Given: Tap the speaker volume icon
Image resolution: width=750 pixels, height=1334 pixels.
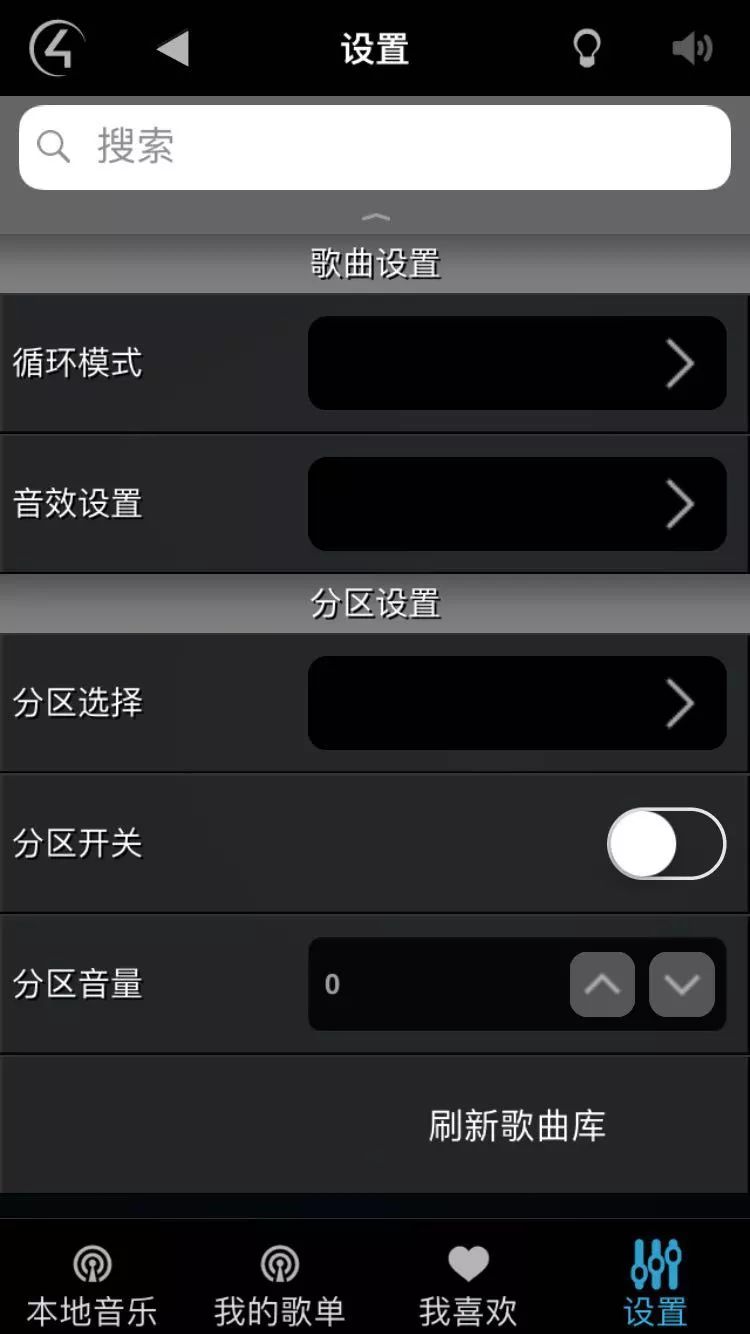Looking at the screenshot, I should coord(692,48).
